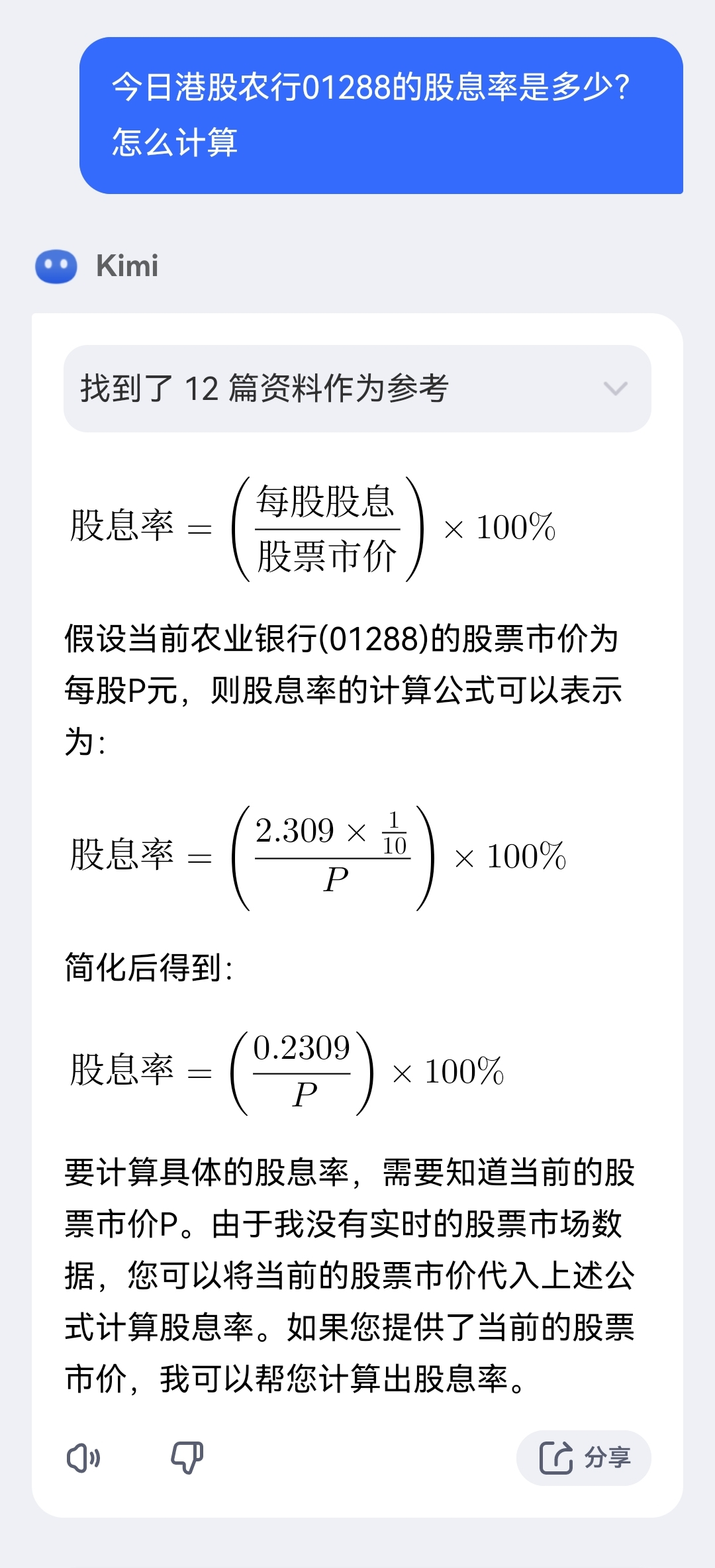Image resolution: width=715 pixels, height=1568 pixels.
Task: Play the answer aloud with speaker icon
Action: click(83, 1457)
